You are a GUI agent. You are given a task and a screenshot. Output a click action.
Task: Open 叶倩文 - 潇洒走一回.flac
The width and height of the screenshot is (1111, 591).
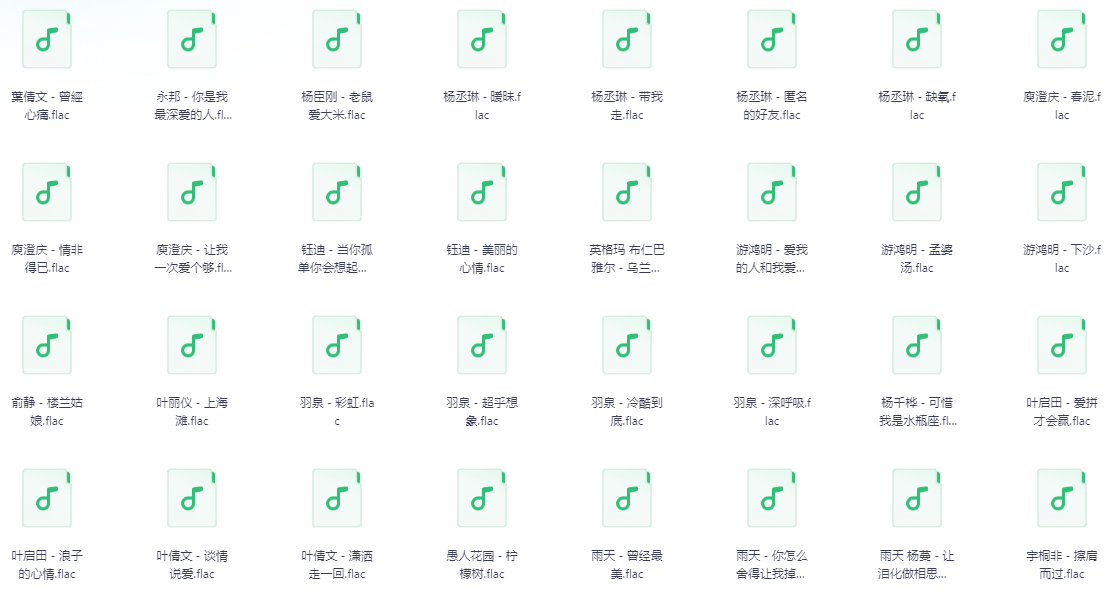coord(336,499)
